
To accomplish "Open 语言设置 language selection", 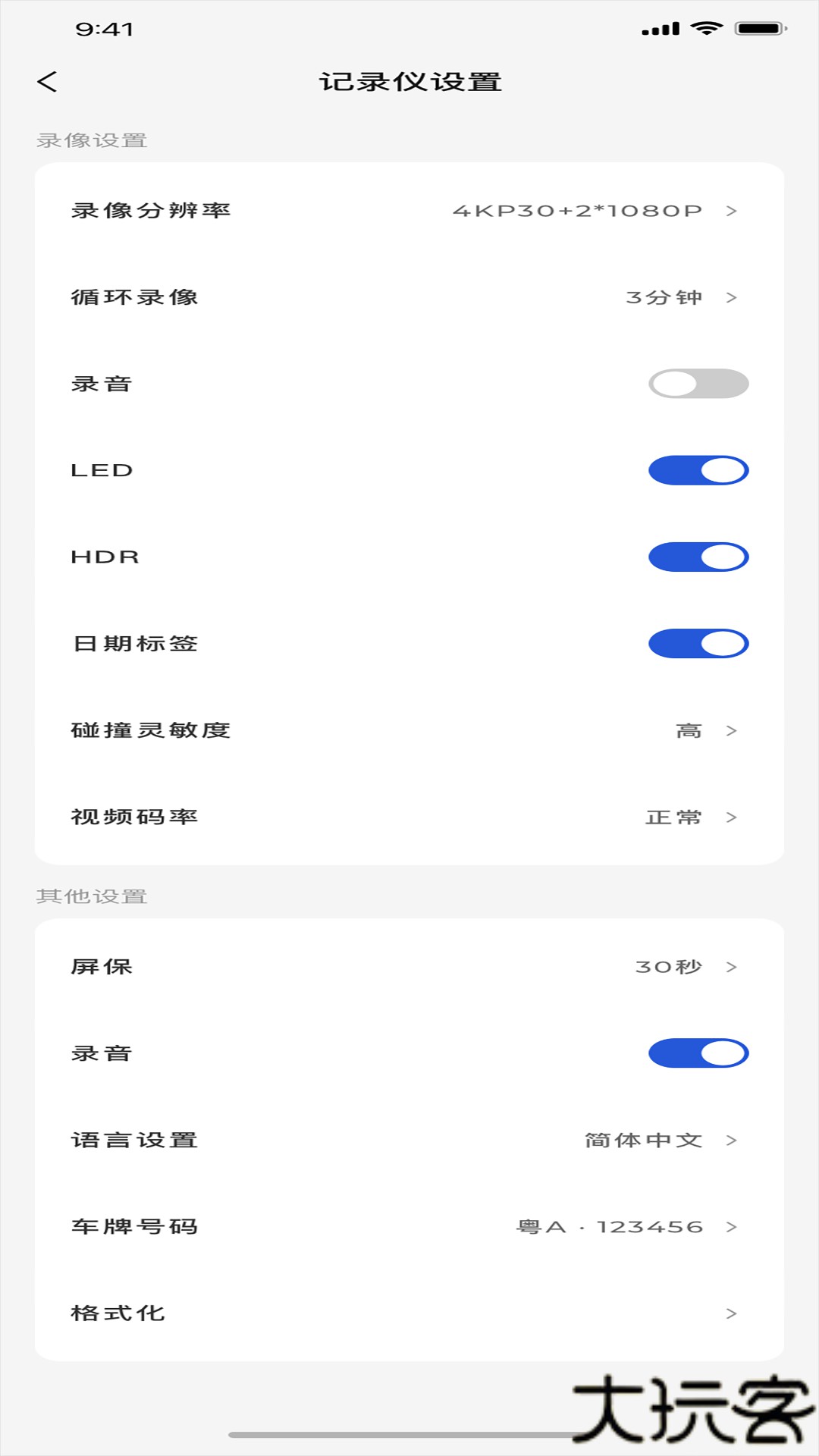I will pos(409,1138).
